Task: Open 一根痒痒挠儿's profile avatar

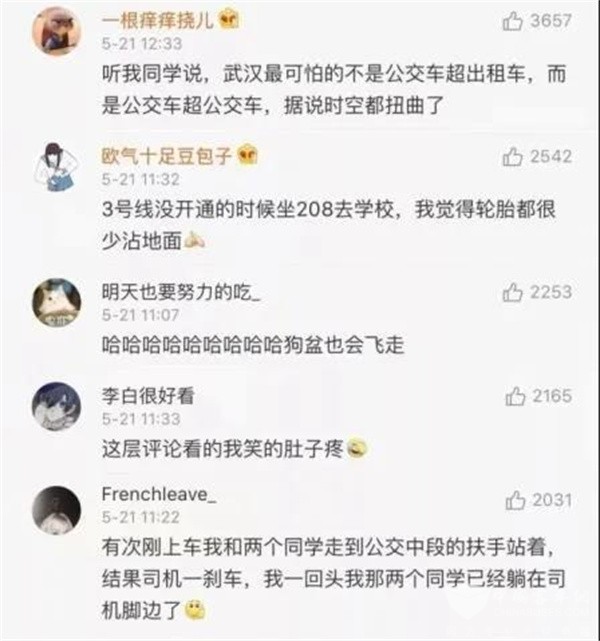Action: click(57, 31)
